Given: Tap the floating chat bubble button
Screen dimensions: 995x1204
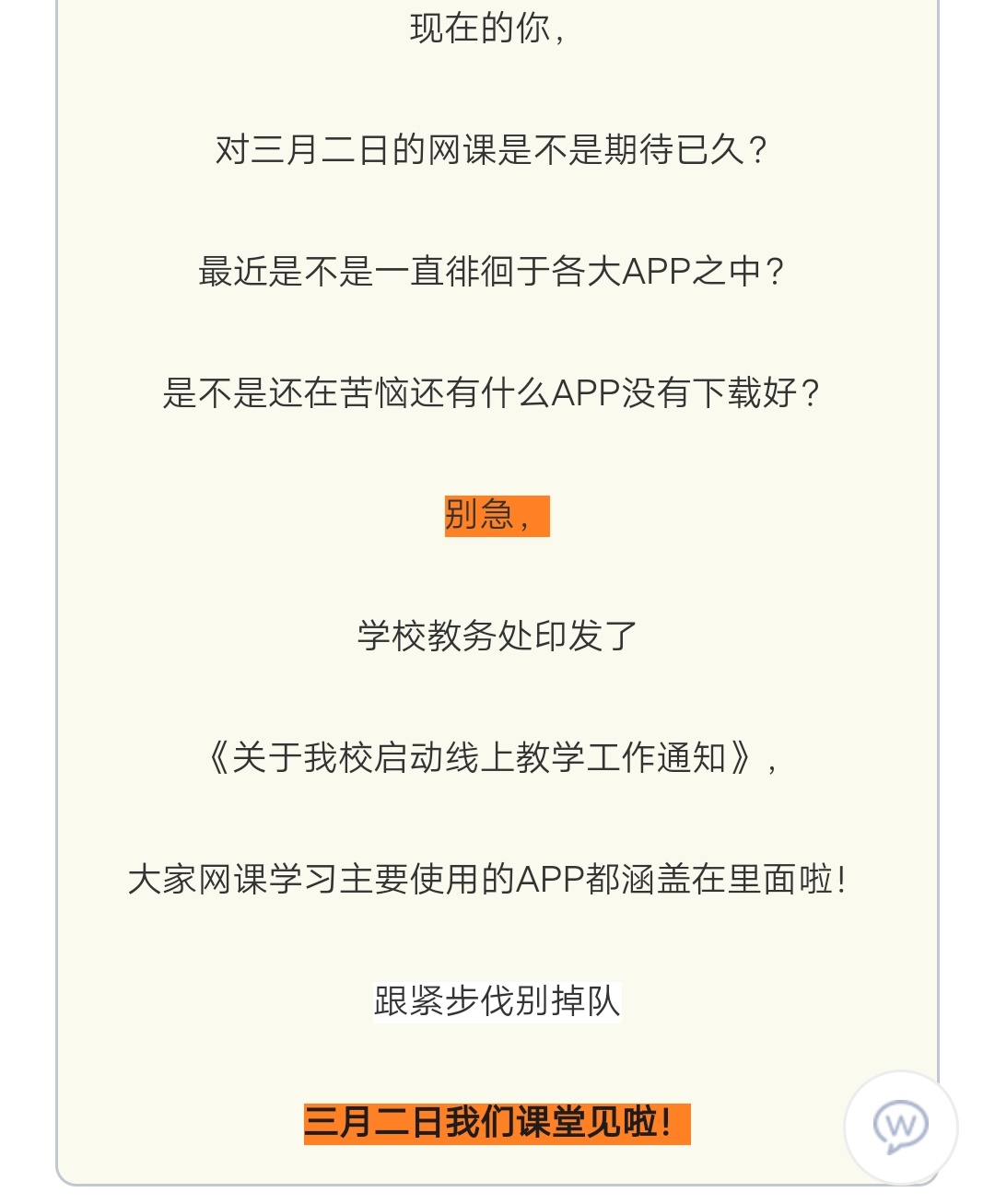Looking at the screenshot, I should coord(900,1127).
